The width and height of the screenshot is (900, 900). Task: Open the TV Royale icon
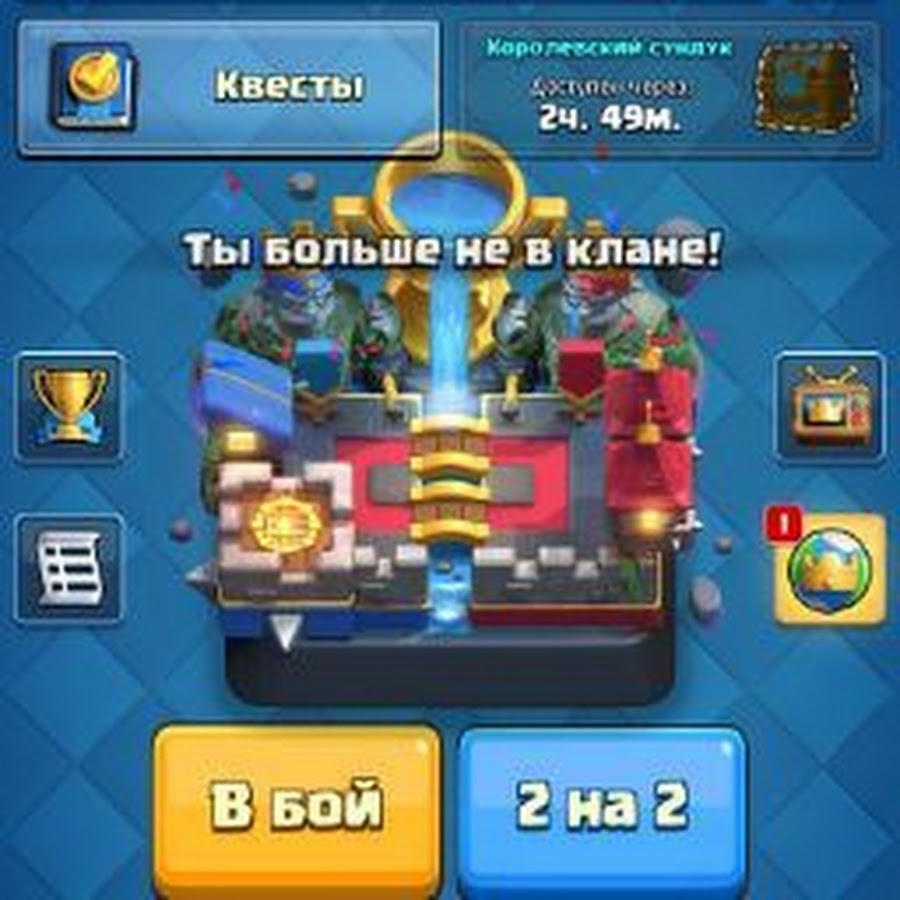830,405
